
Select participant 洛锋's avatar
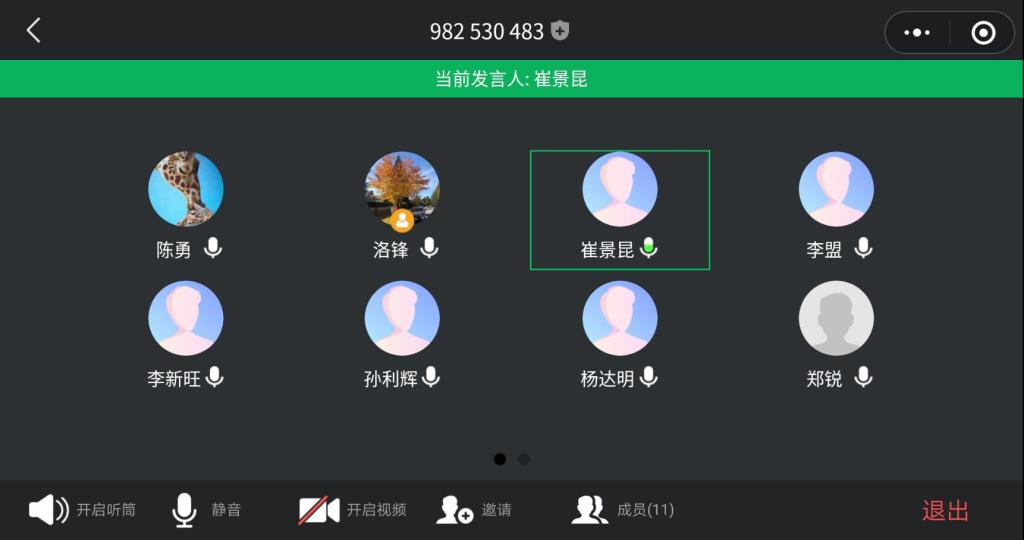click(x=402, y=189)
